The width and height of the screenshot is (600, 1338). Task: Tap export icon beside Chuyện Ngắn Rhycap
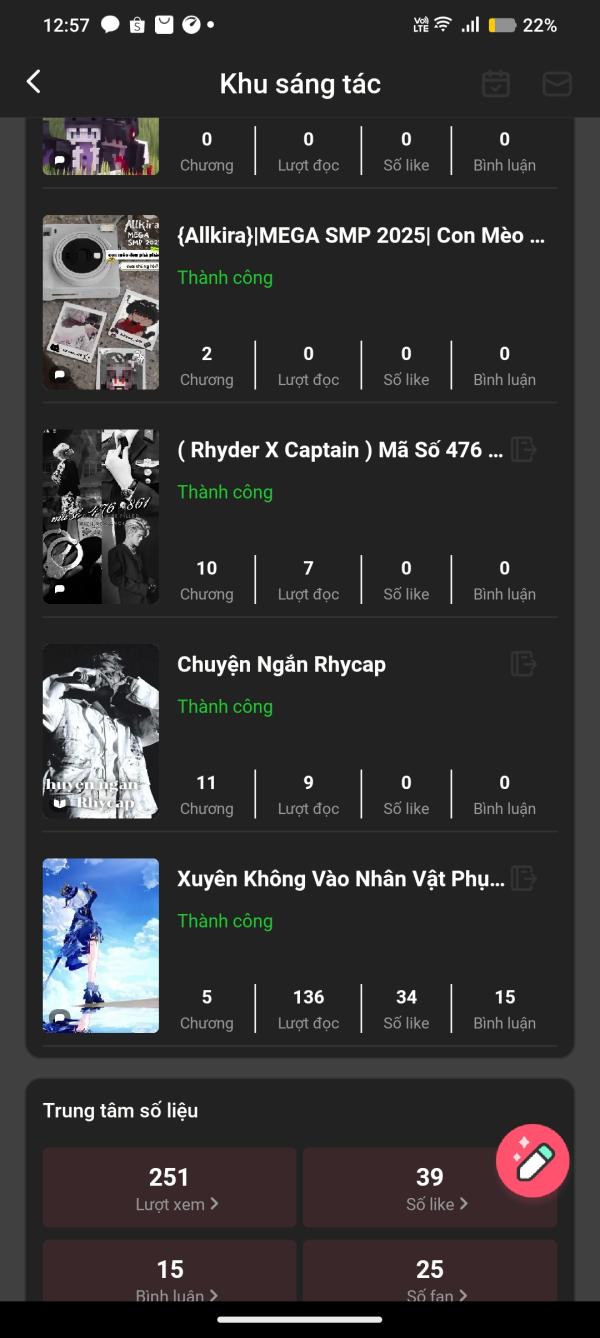[524, 664]
